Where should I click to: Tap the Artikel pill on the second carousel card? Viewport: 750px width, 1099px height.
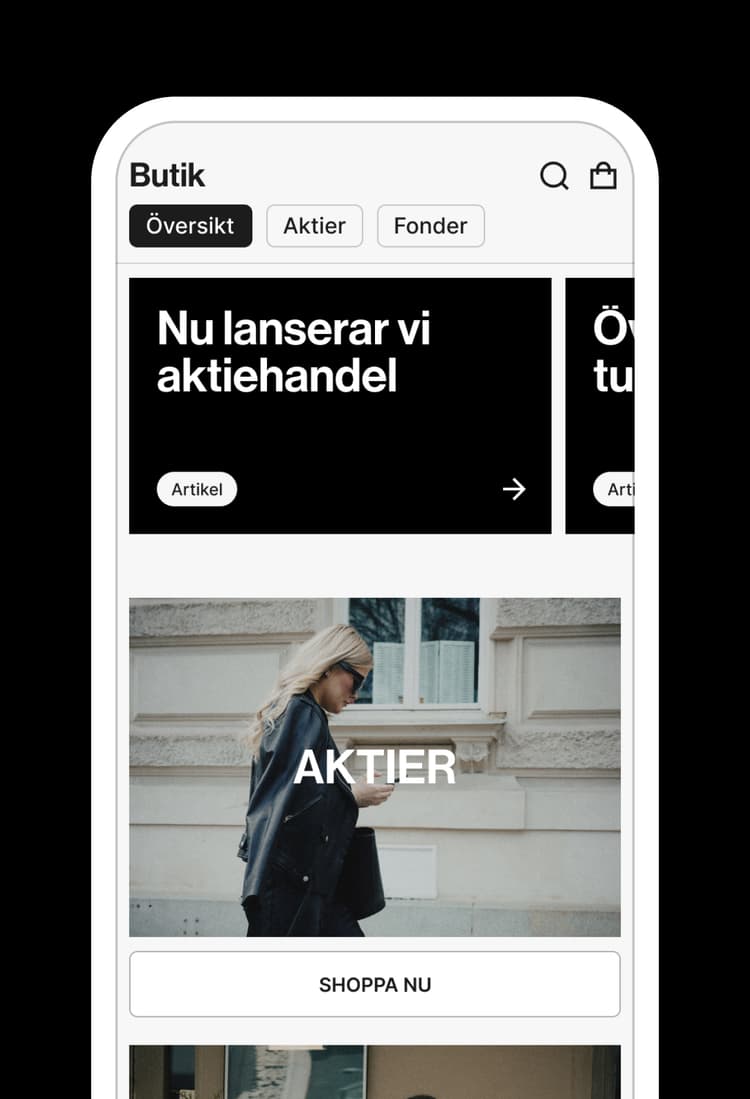[x=624, y=489]
